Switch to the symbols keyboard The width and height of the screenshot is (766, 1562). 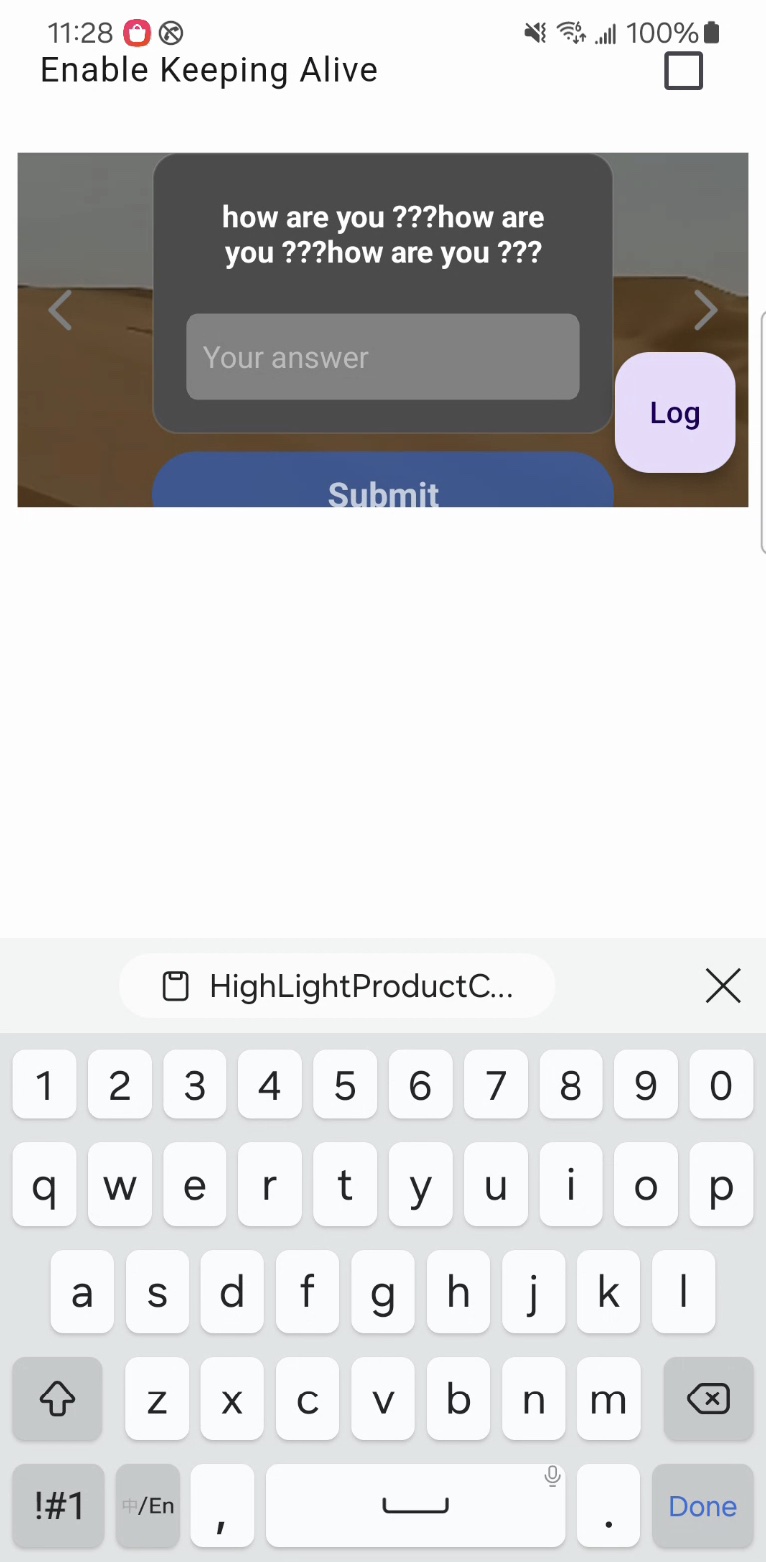point(58,1506)
